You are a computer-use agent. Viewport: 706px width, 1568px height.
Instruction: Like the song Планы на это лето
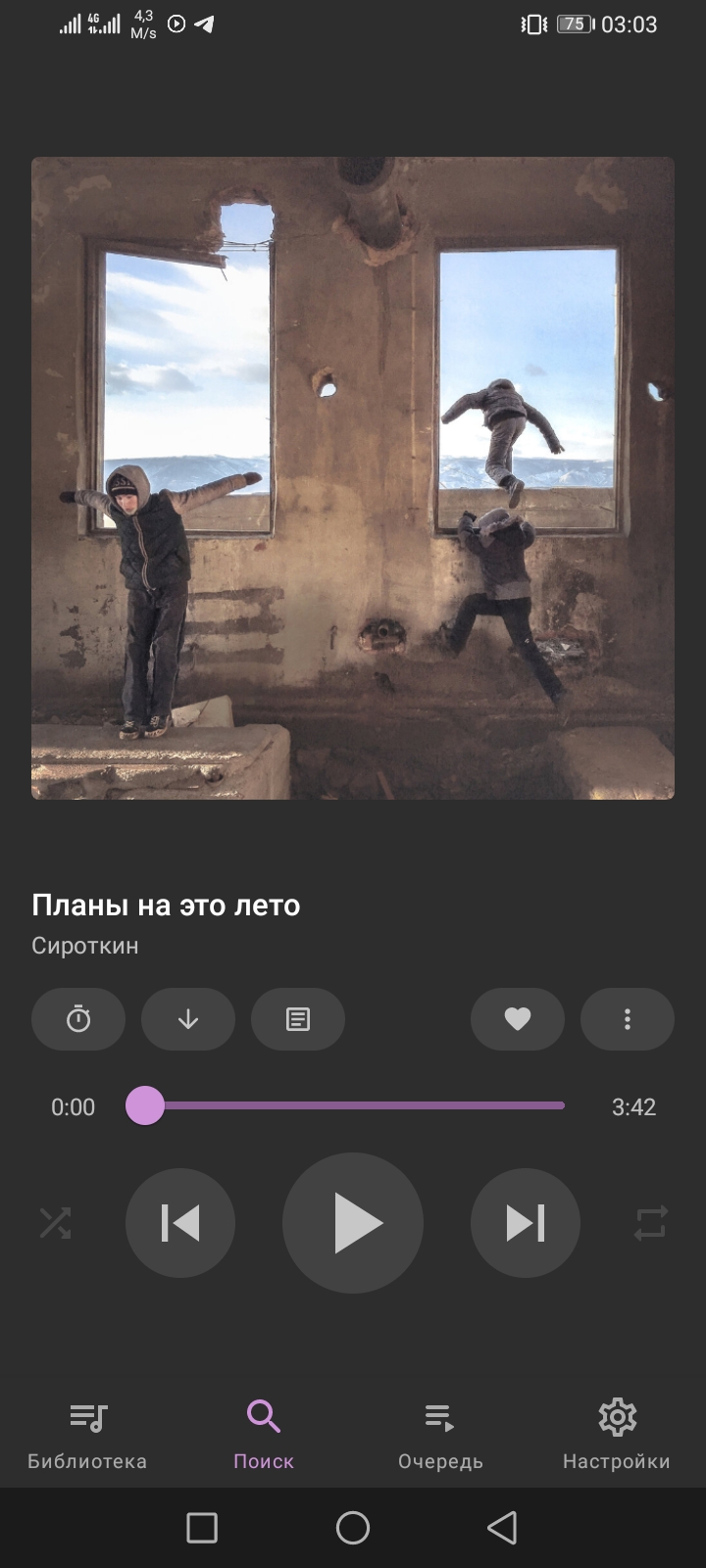pos(518,1019)
